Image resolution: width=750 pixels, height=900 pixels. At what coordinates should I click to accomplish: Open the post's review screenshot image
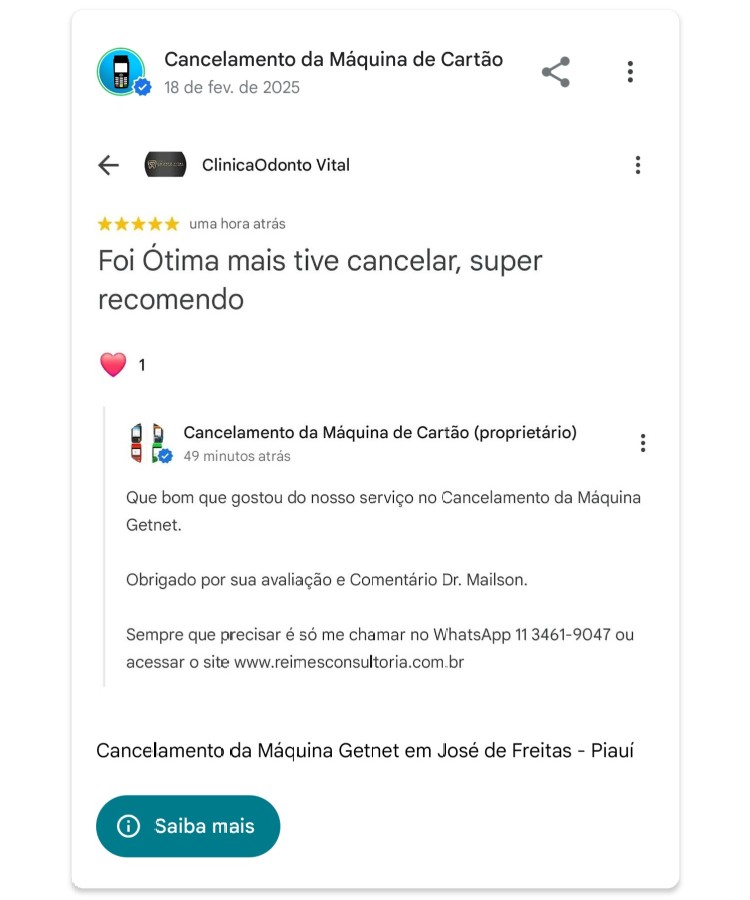[x=375, y=420]
